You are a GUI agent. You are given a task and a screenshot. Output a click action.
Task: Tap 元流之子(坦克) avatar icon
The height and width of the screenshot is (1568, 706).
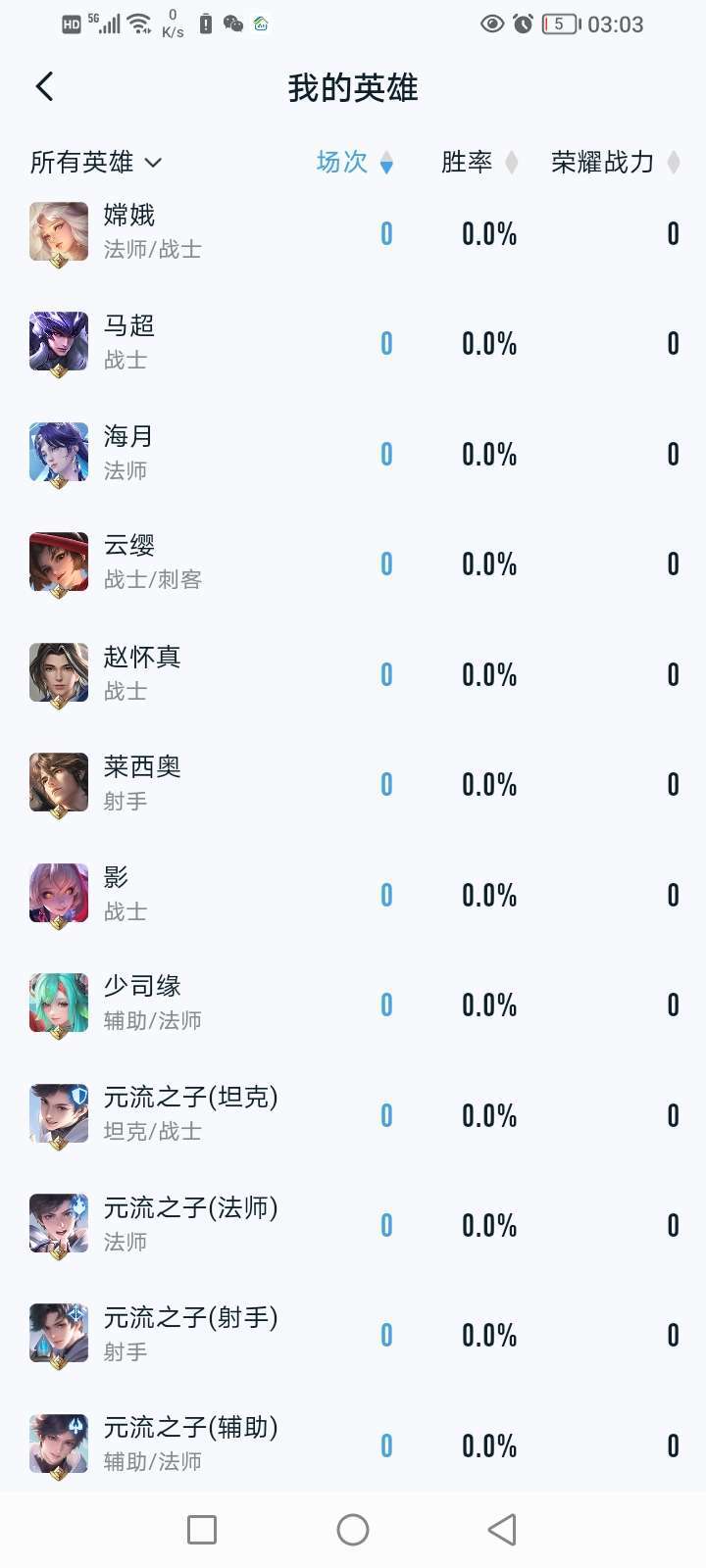coord(58,1114)
